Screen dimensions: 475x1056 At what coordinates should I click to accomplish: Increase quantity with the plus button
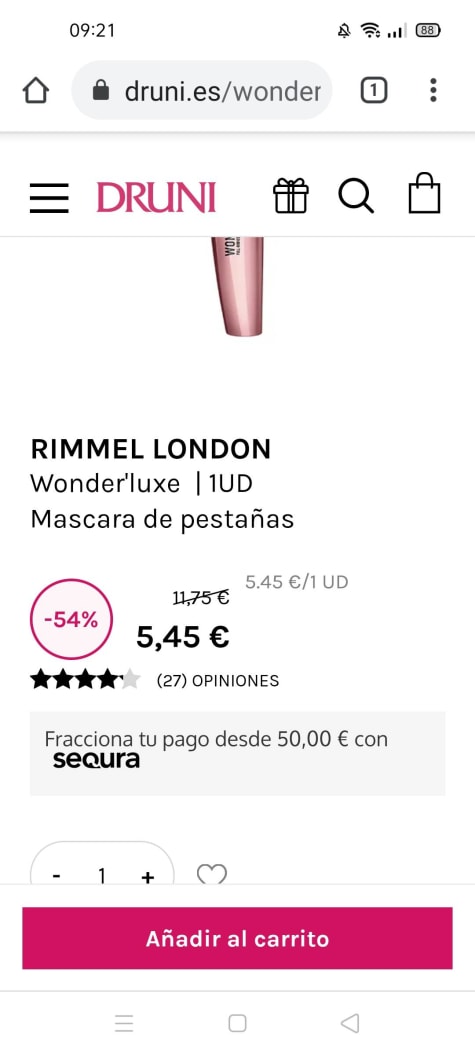(x=148, y=876)
